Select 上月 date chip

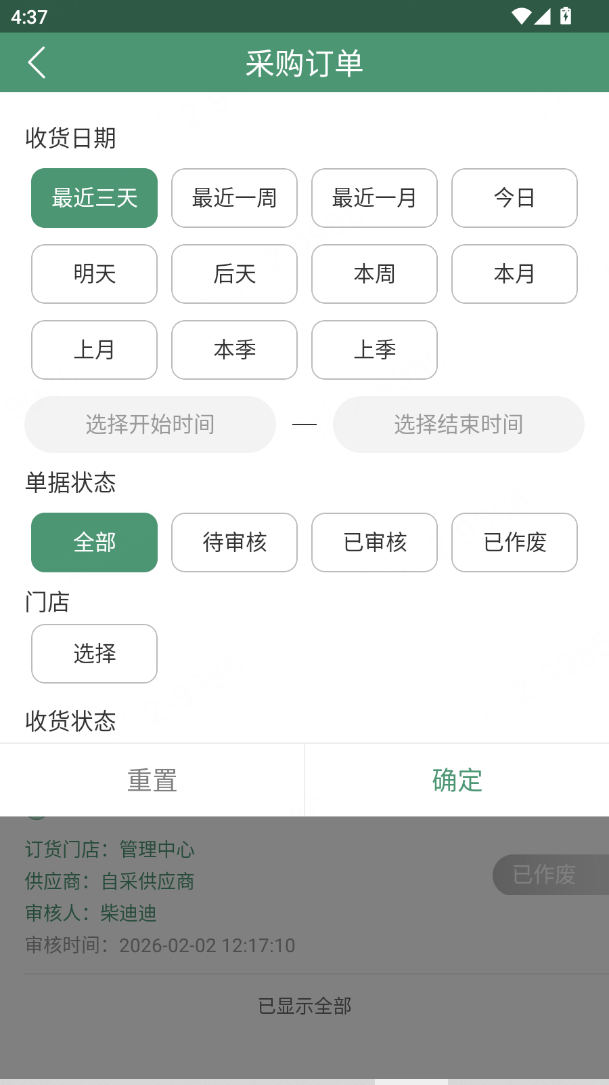pyautogui.click(x=94, y=350)
